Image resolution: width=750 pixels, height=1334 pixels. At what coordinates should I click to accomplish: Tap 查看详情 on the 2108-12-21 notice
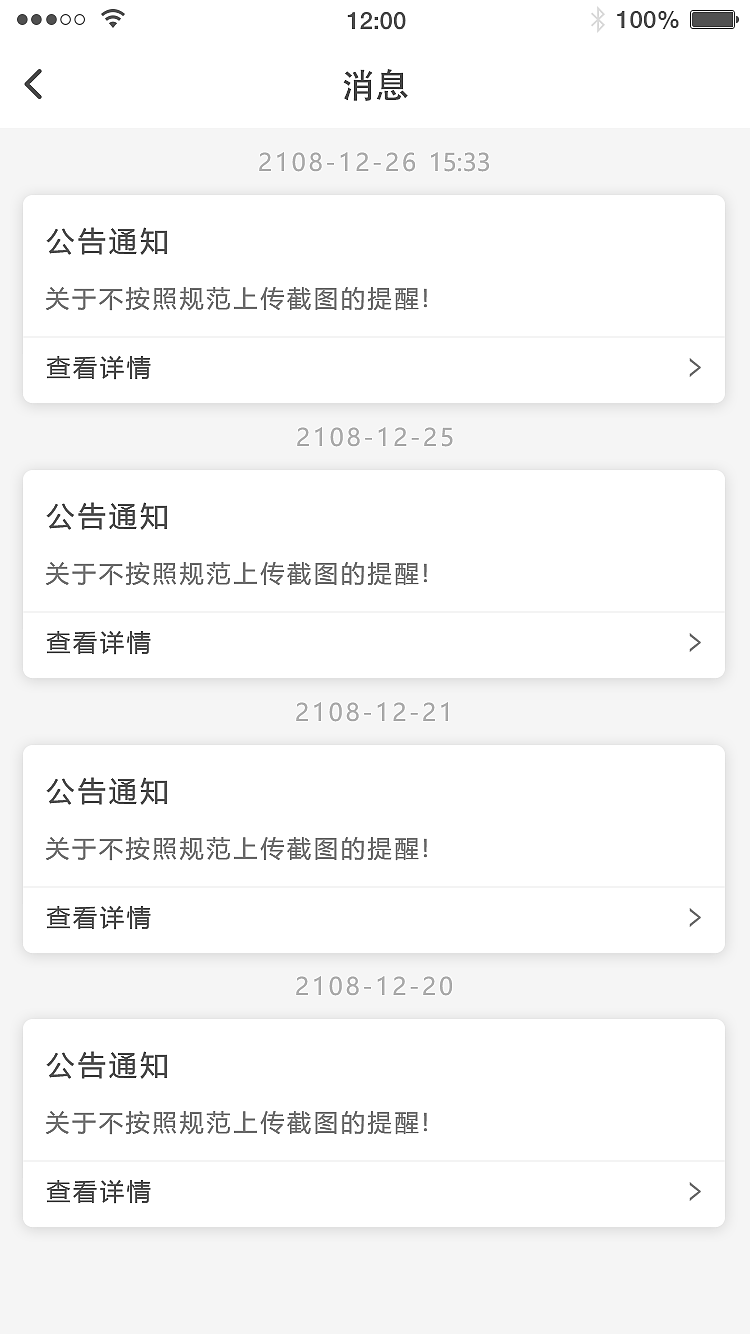tap(97, 918)
